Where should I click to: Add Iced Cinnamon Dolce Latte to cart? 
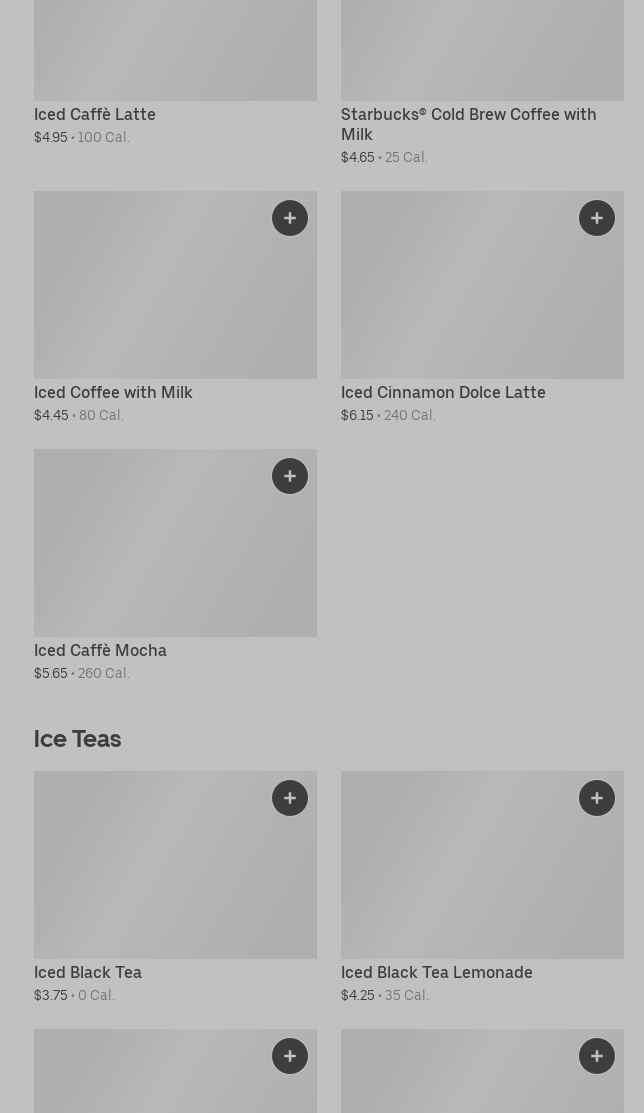596,218
